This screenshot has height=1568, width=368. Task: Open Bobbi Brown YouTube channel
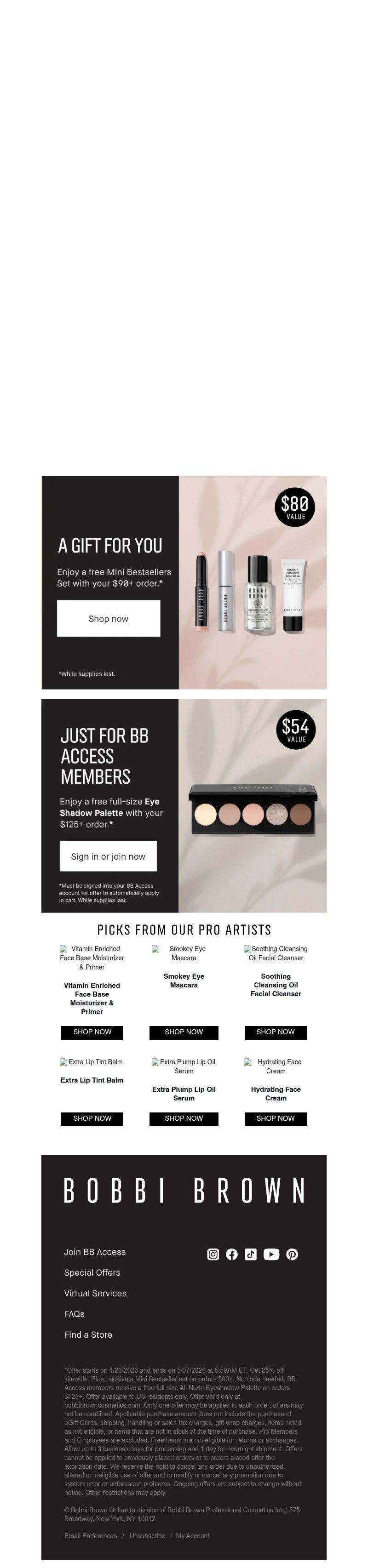271,1254
